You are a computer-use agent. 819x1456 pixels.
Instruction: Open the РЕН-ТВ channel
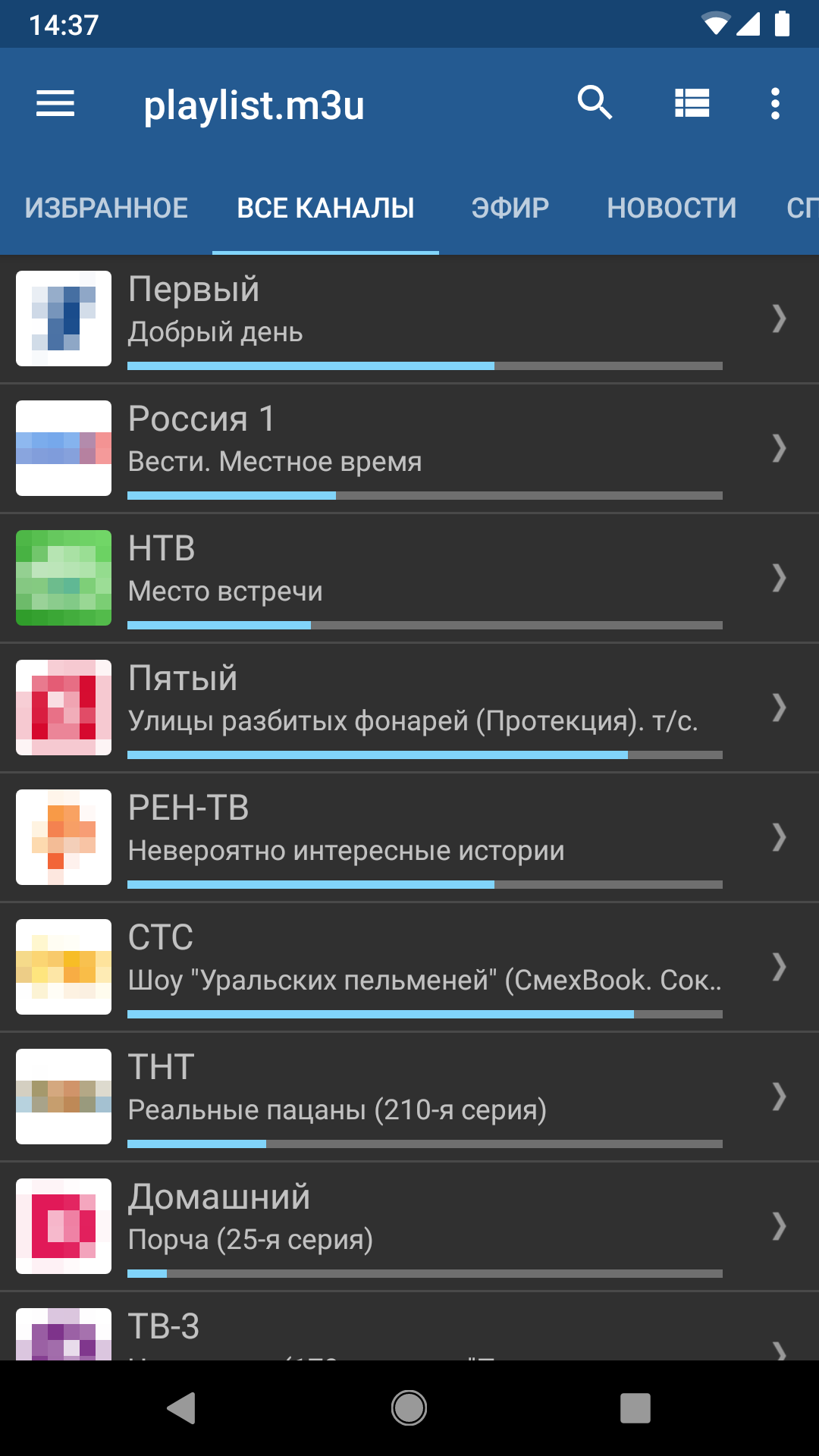[409, 837]
